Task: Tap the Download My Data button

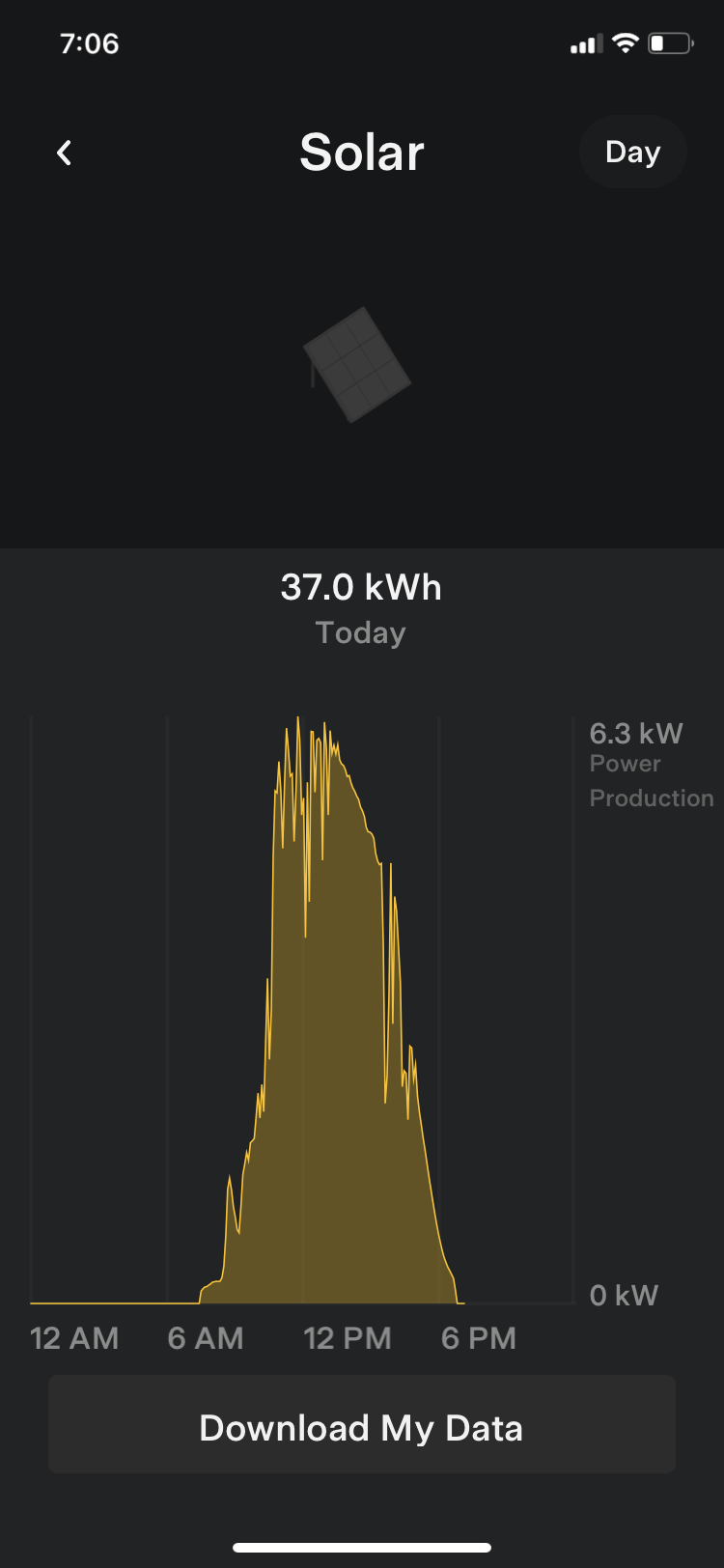Action: click(361, 1427)
